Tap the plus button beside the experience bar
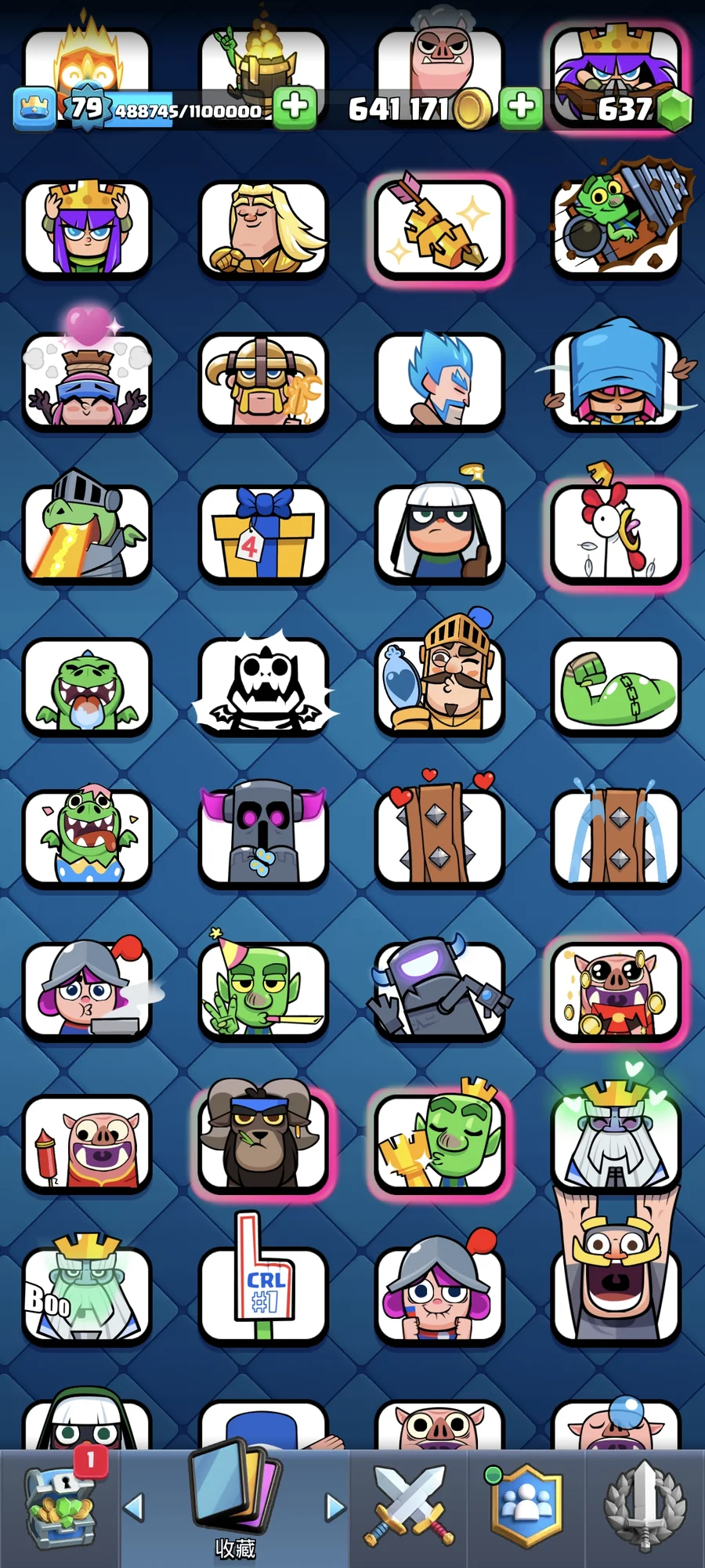Viewport: 705px width, 1568px height. (x=295, y=107)
